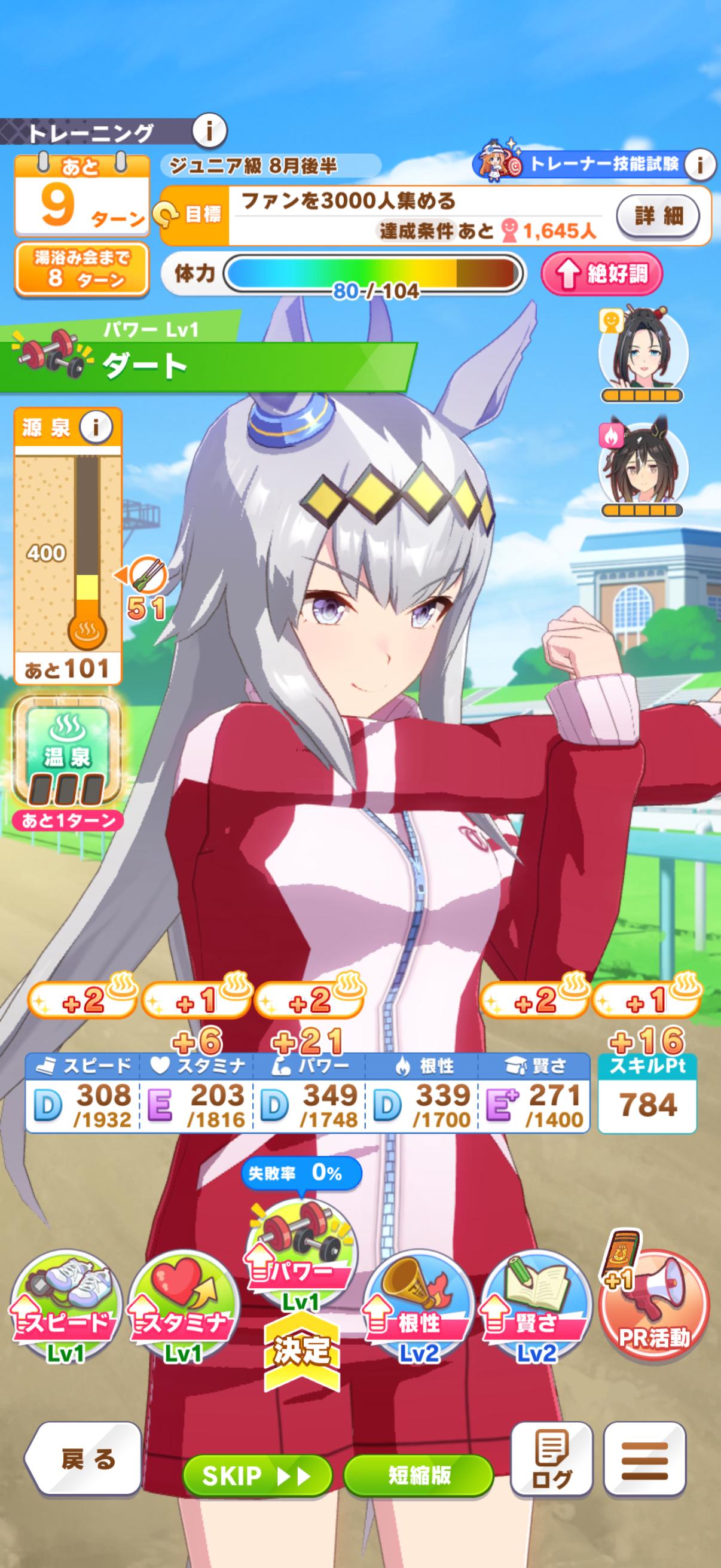Open the hamburger menu
Screen dimensions: 721x1568
644,1459
